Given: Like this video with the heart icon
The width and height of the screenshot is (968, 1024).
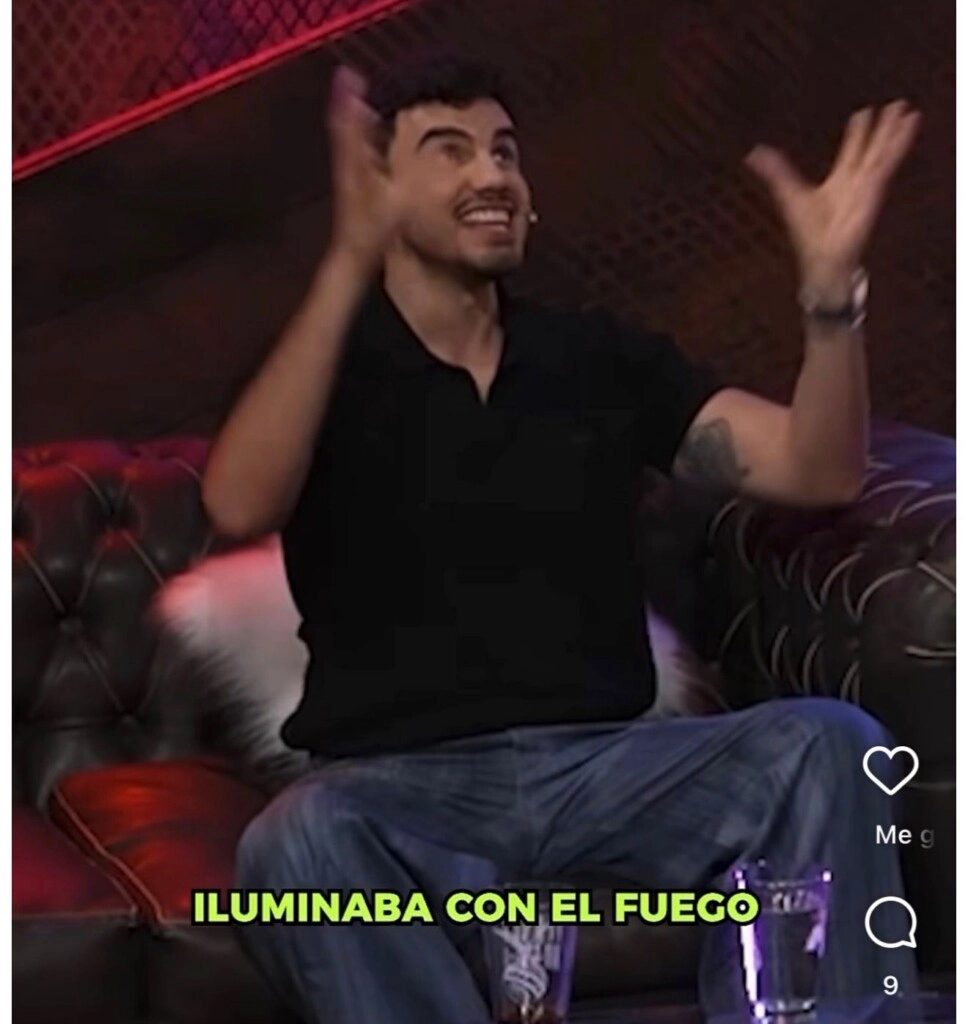Looking at the screenshot, I should click(x=890, y=769).
